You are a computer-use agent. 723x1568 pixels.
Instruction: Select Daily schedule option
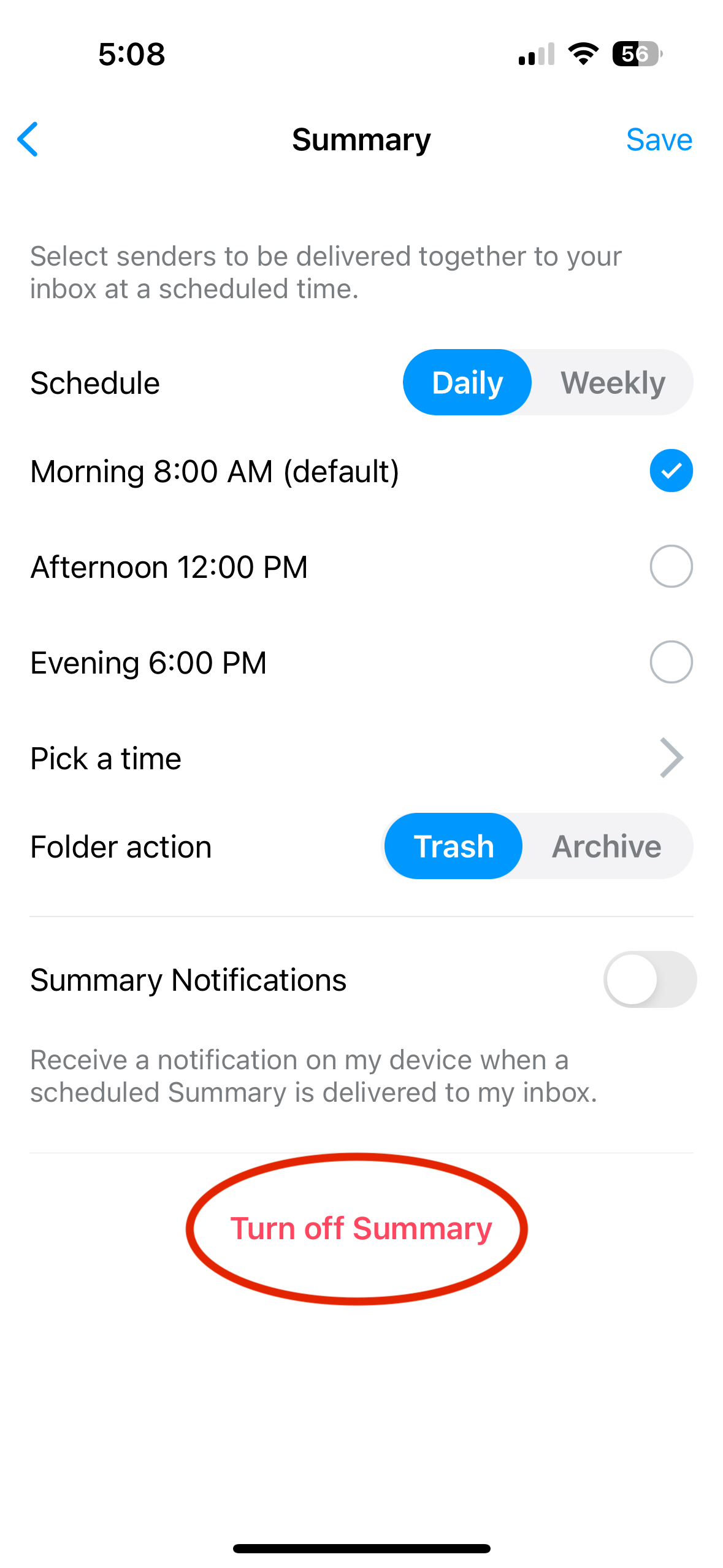467,382
